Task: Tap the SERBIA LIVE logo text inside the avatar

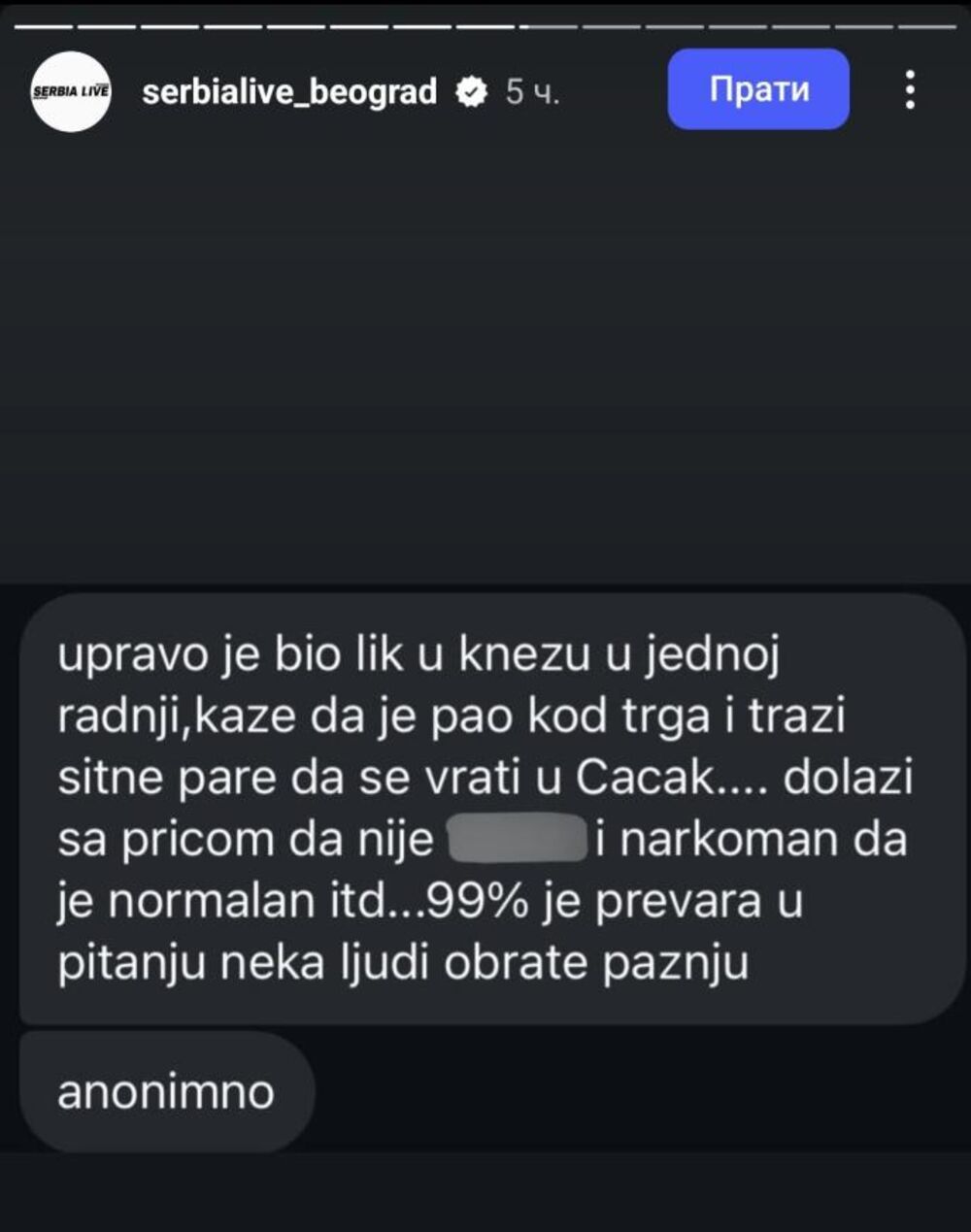Action: [71, 91]
